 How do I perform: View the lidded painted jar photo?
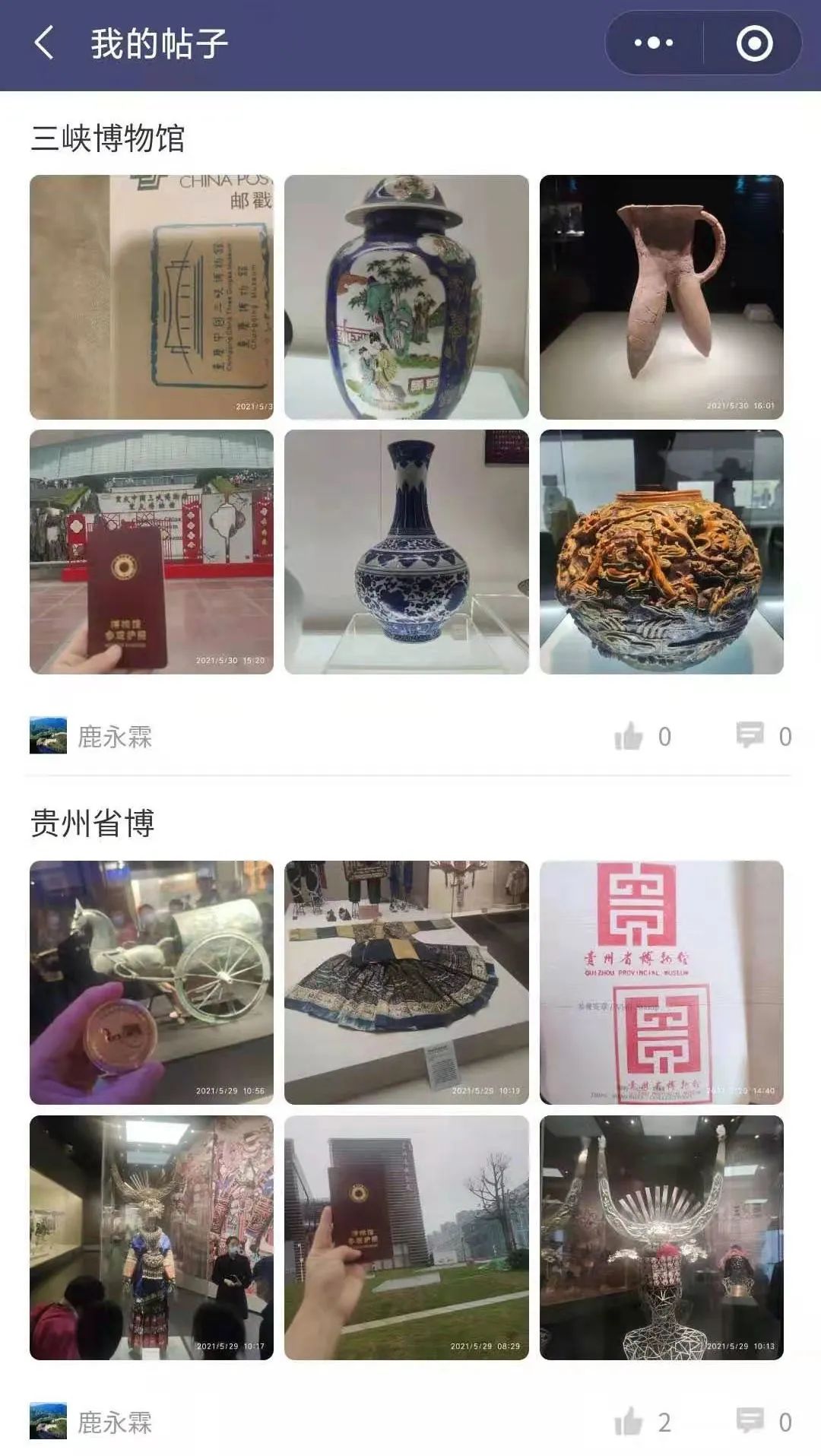click(407, 297)
